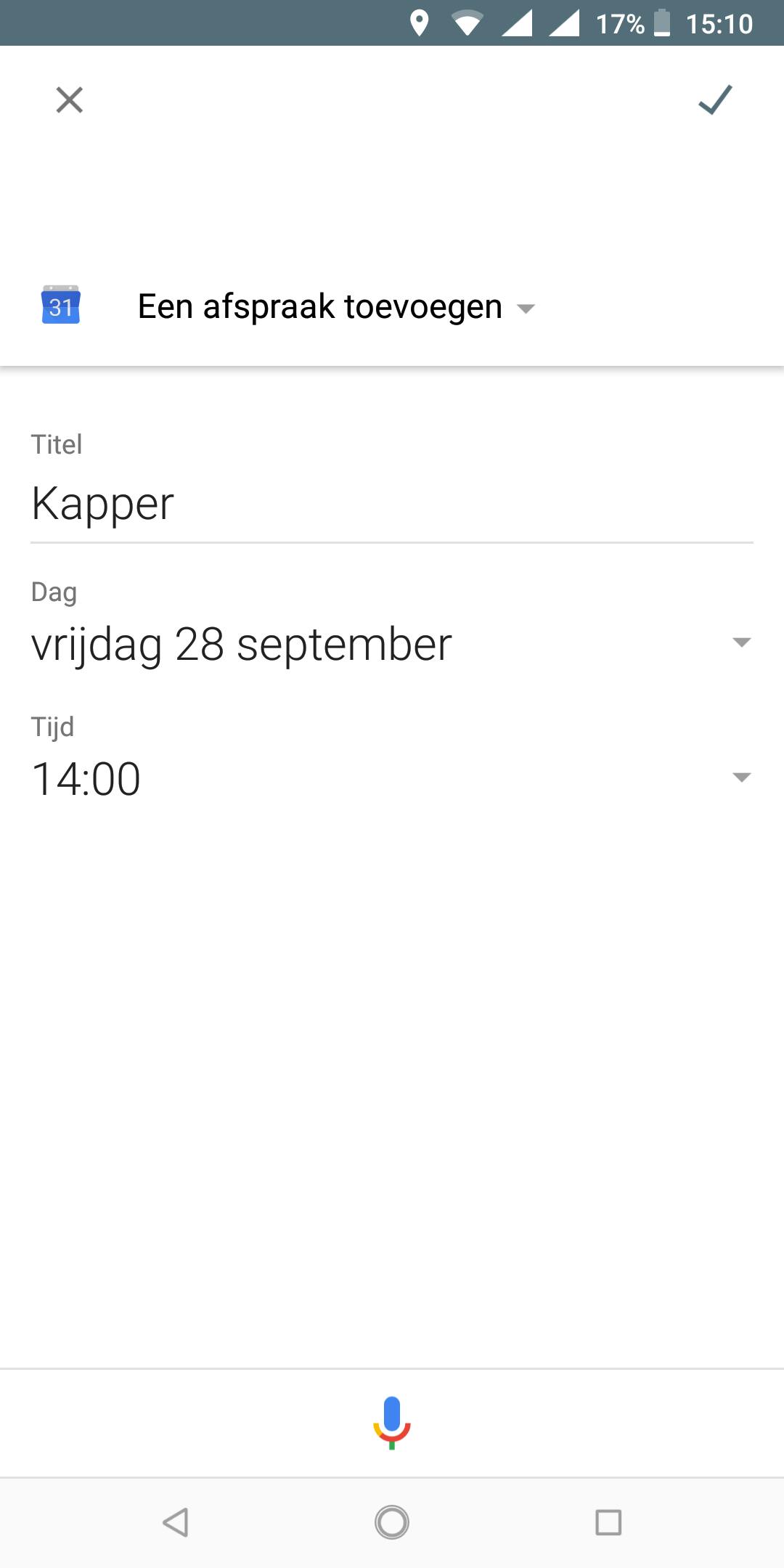Screen dimensions: 784x1568
Task: Close the appointment form with X
Action: tap(70, 100)
